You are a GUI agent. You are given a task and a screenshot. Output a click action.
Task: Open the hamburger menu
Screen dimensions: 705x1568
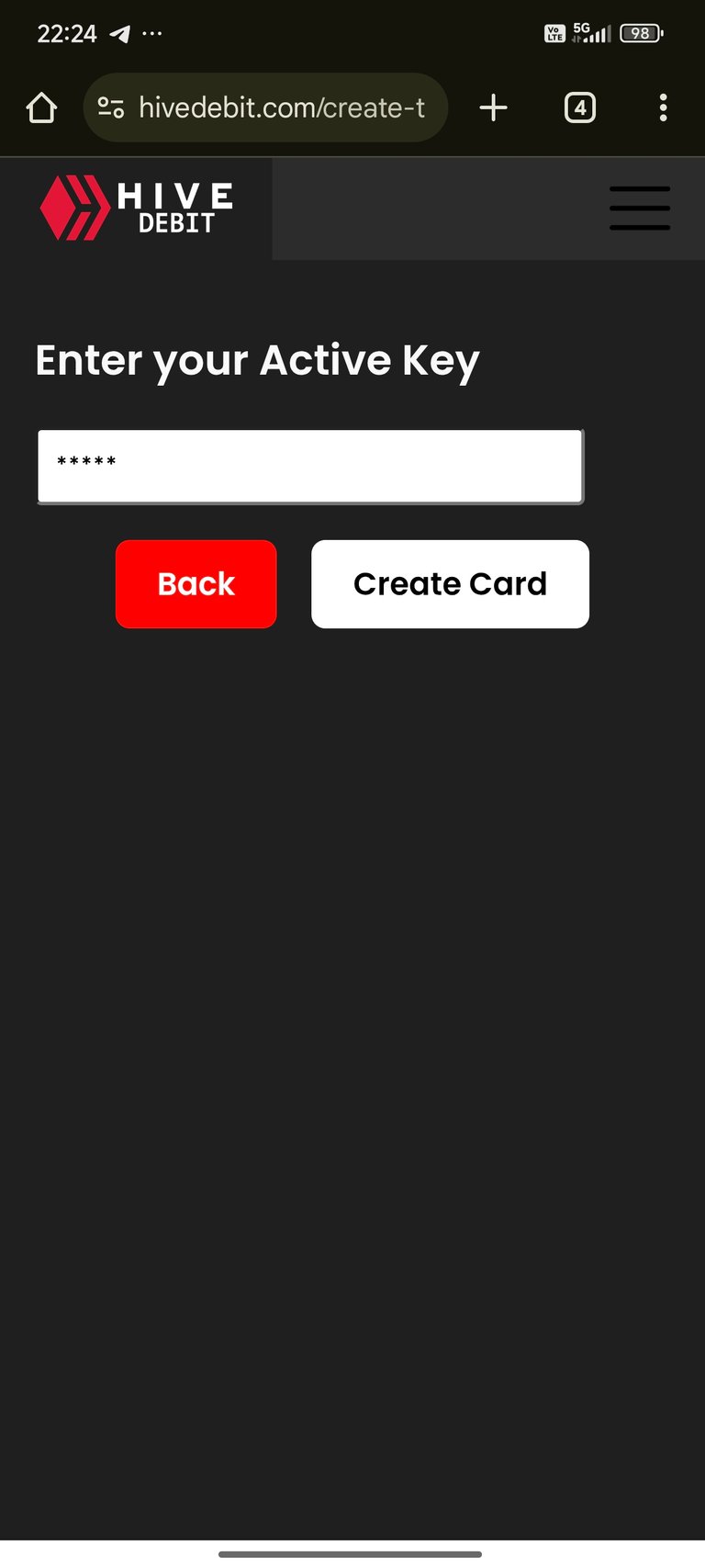tap(640, 208)
